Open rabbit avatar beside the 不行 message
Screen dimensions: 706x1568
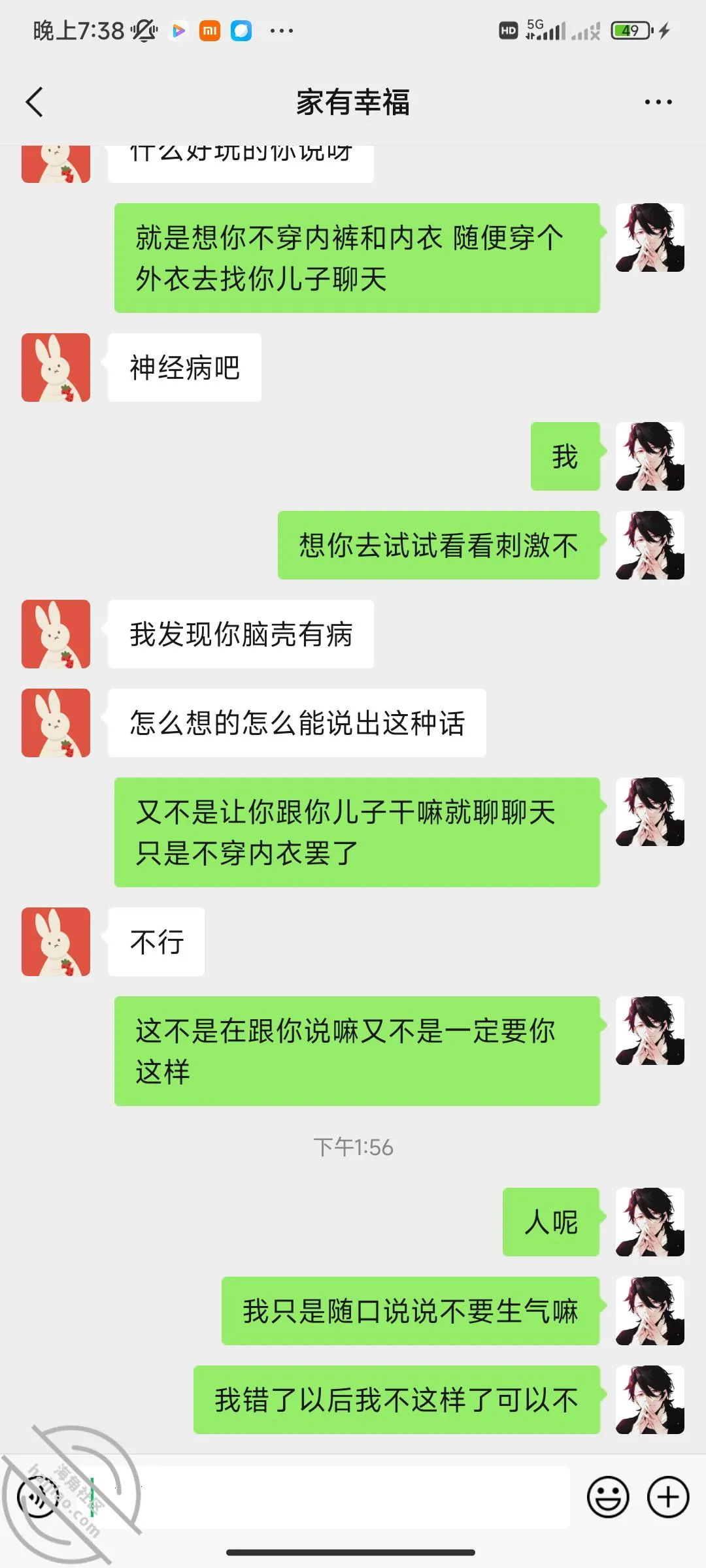pyautogui.click(x=56, y=941)
